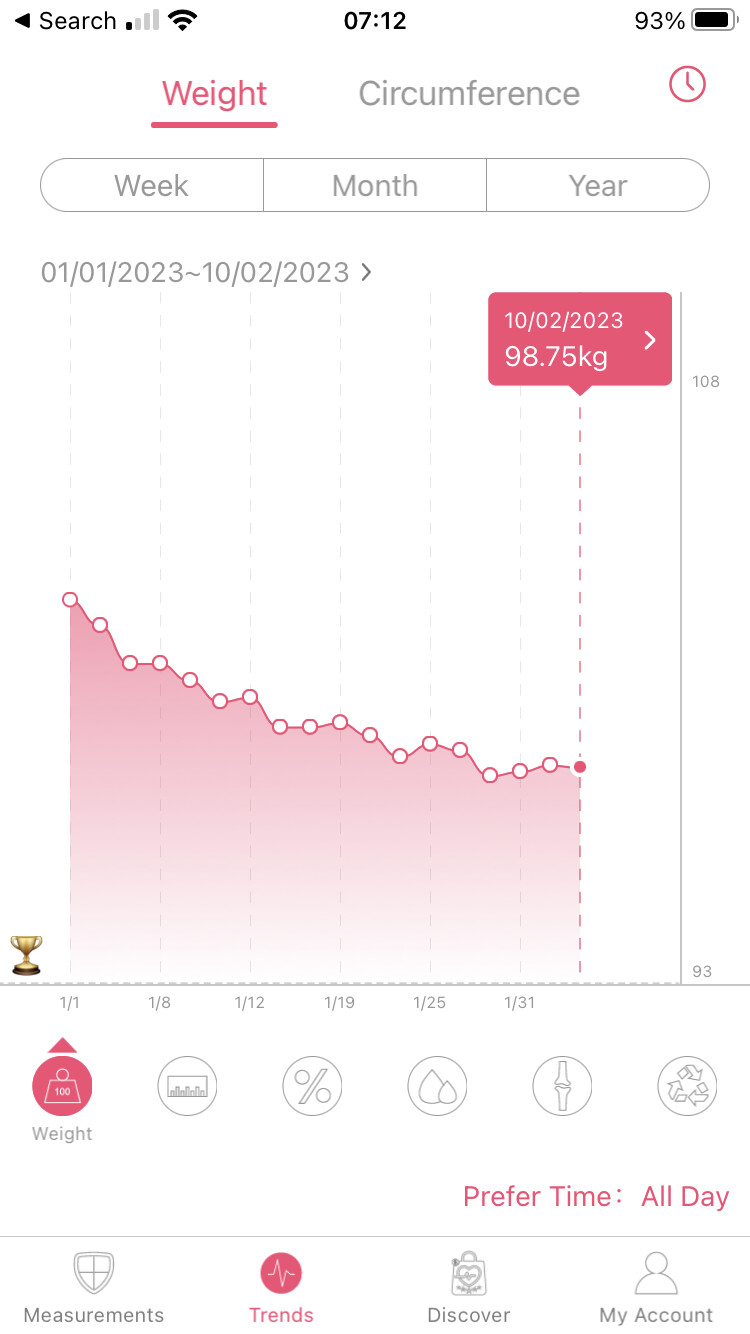Image resolution: width=750 pixels, height=1334 pixels.
Task: Open the 98.75kg measurement details
Action: coord(579,339)
